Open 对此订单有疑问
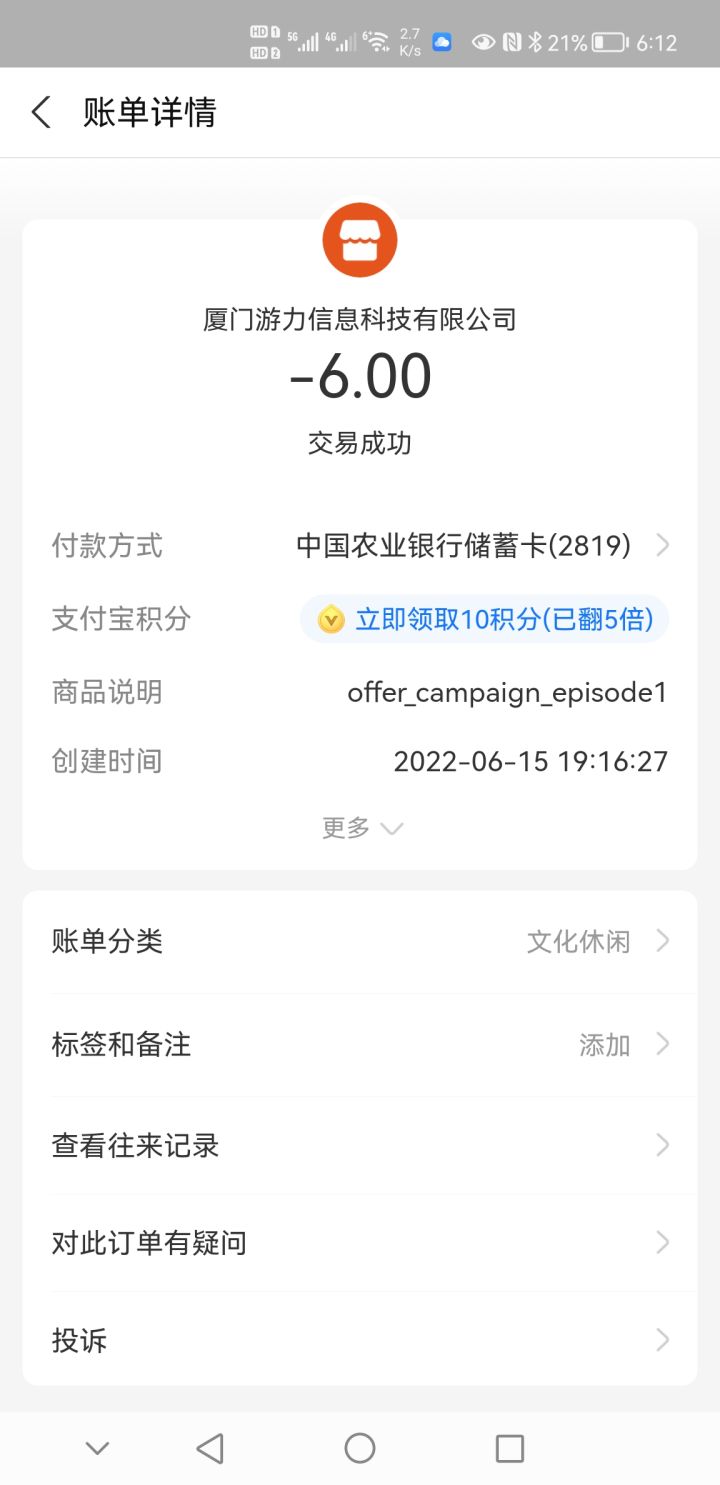Screen dimensions: 720x1485 (360, 1243)
